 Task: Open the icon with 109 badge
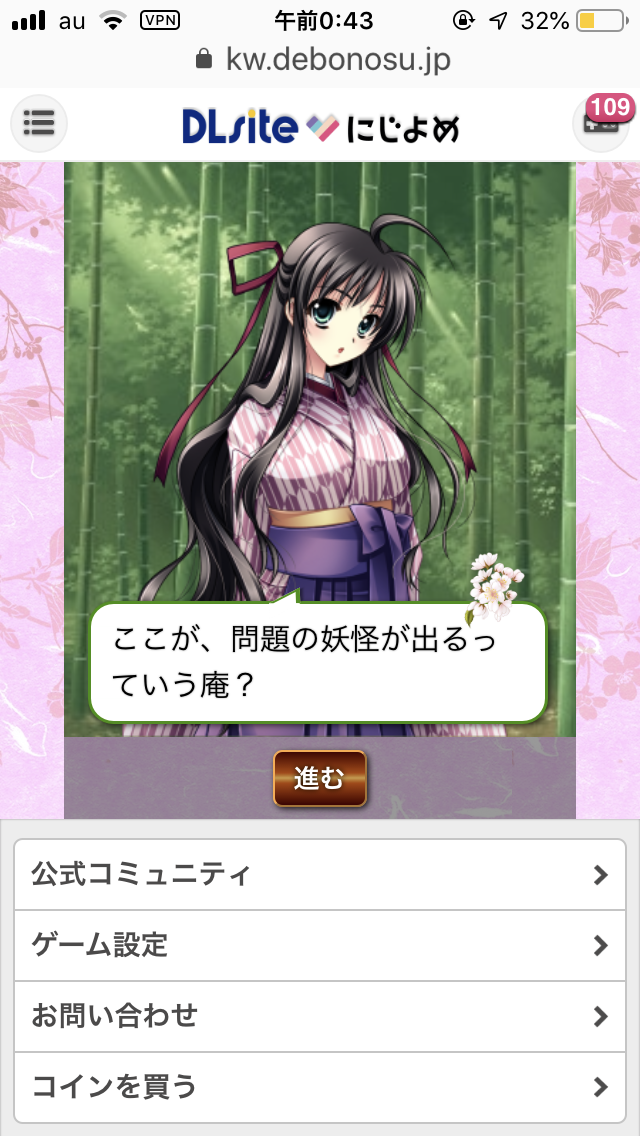click(x=600, y=124)
